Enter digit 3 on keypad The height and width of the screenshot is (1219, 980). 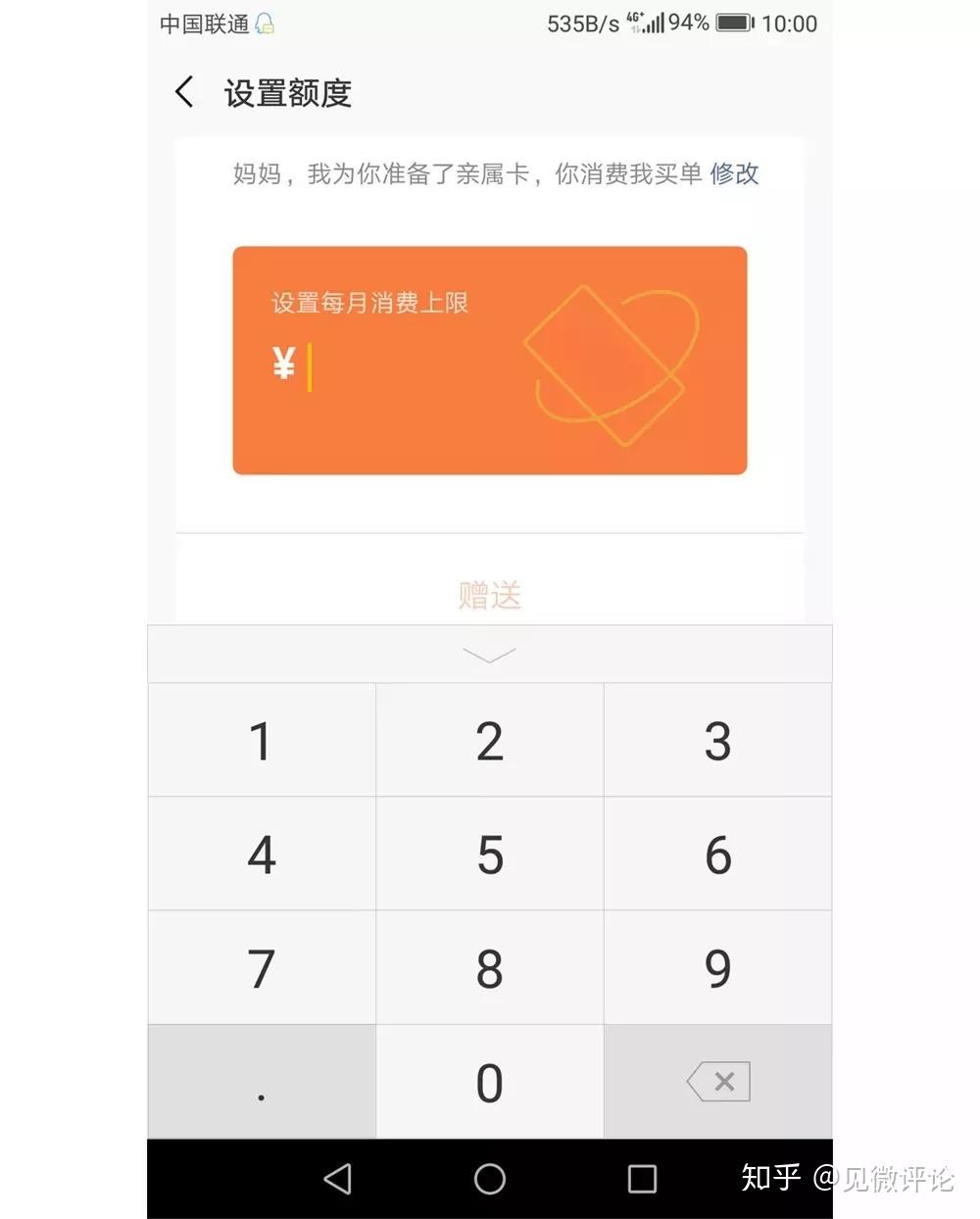click(717, 741)
